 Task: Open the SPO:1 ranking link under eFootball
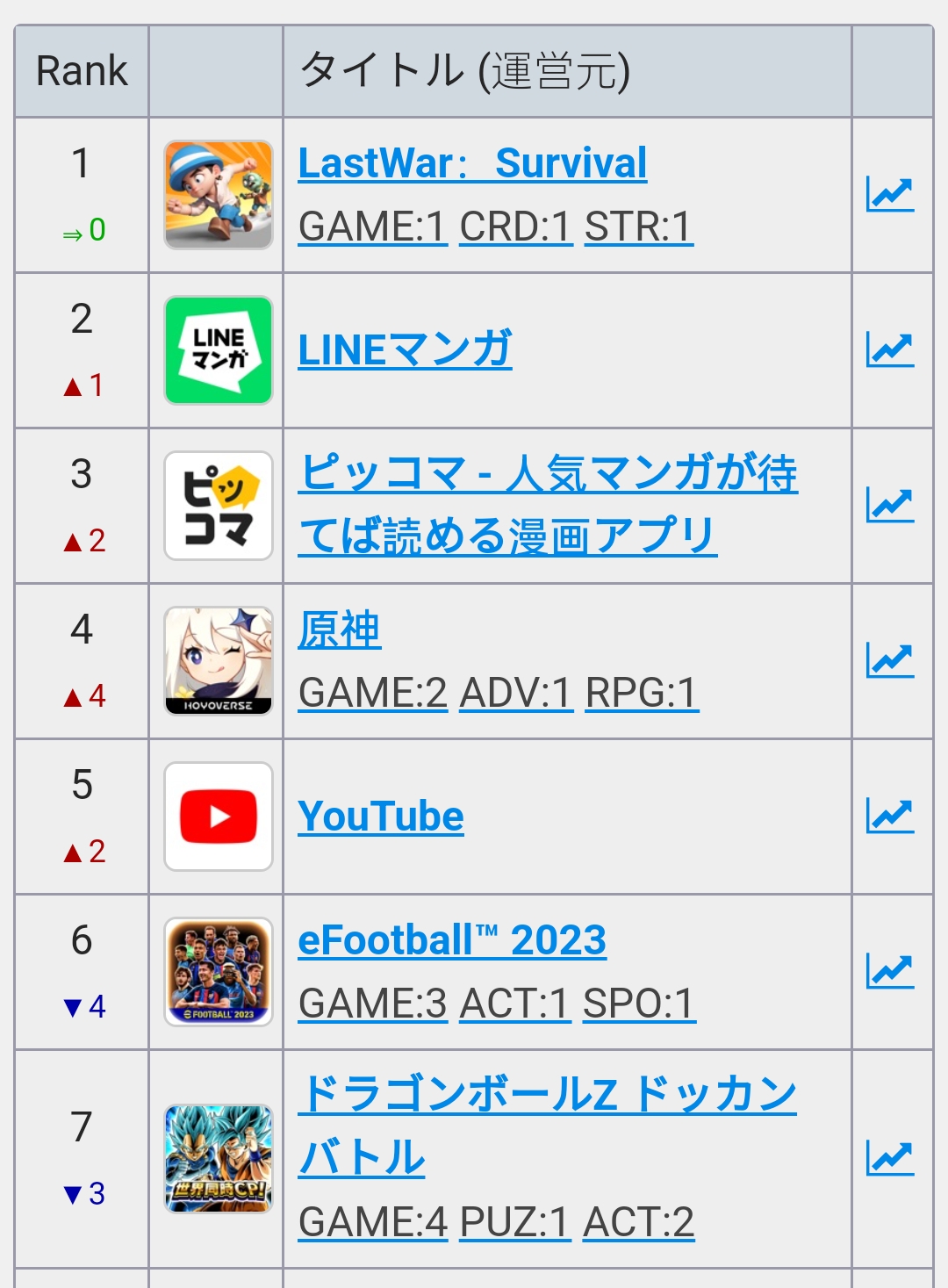(639, 1004)
